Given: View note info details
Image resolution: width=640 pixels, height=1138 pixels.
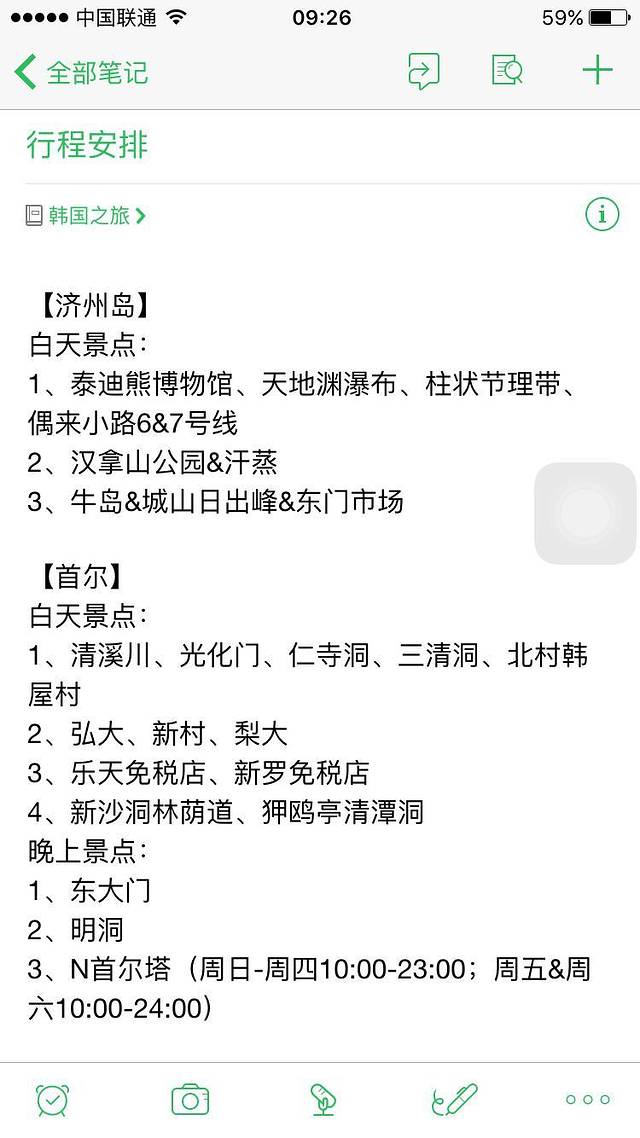Looking at the screenshot, I should coord(602,214).
